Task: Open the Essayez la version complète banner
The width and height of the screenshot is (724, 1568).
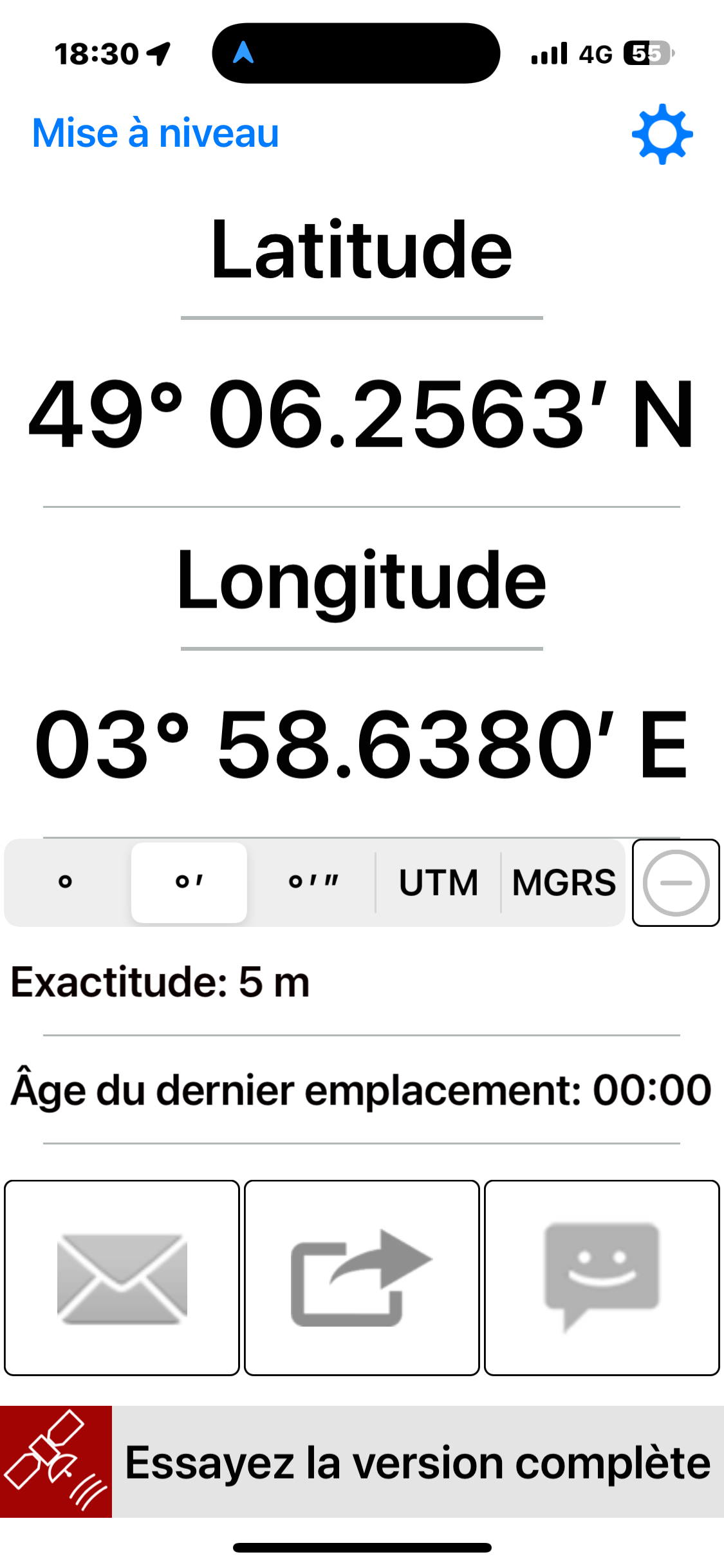Action: coord(362,1462)
